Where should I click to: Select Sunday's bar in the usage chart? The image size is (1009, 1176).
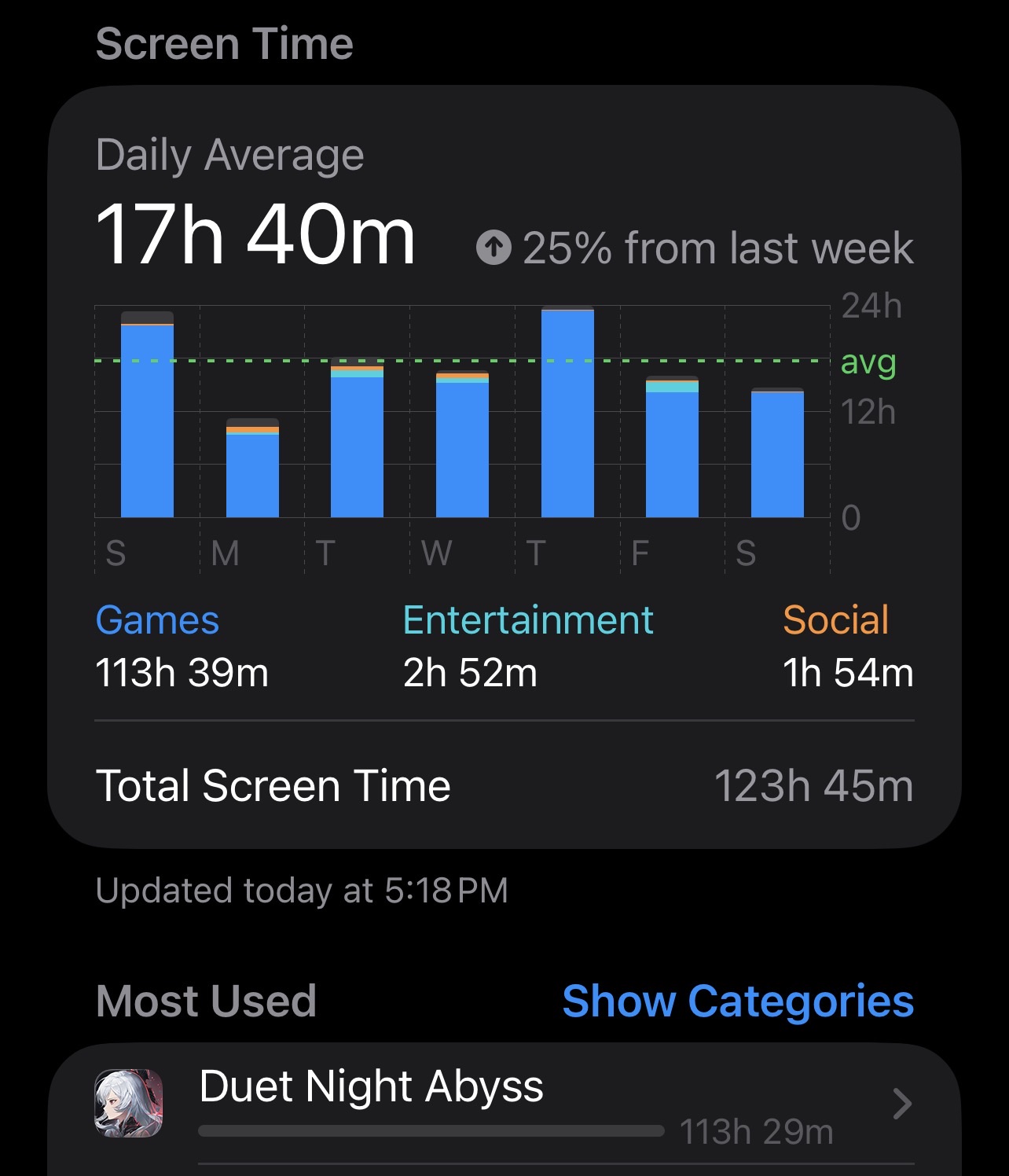tap(147, 417)
